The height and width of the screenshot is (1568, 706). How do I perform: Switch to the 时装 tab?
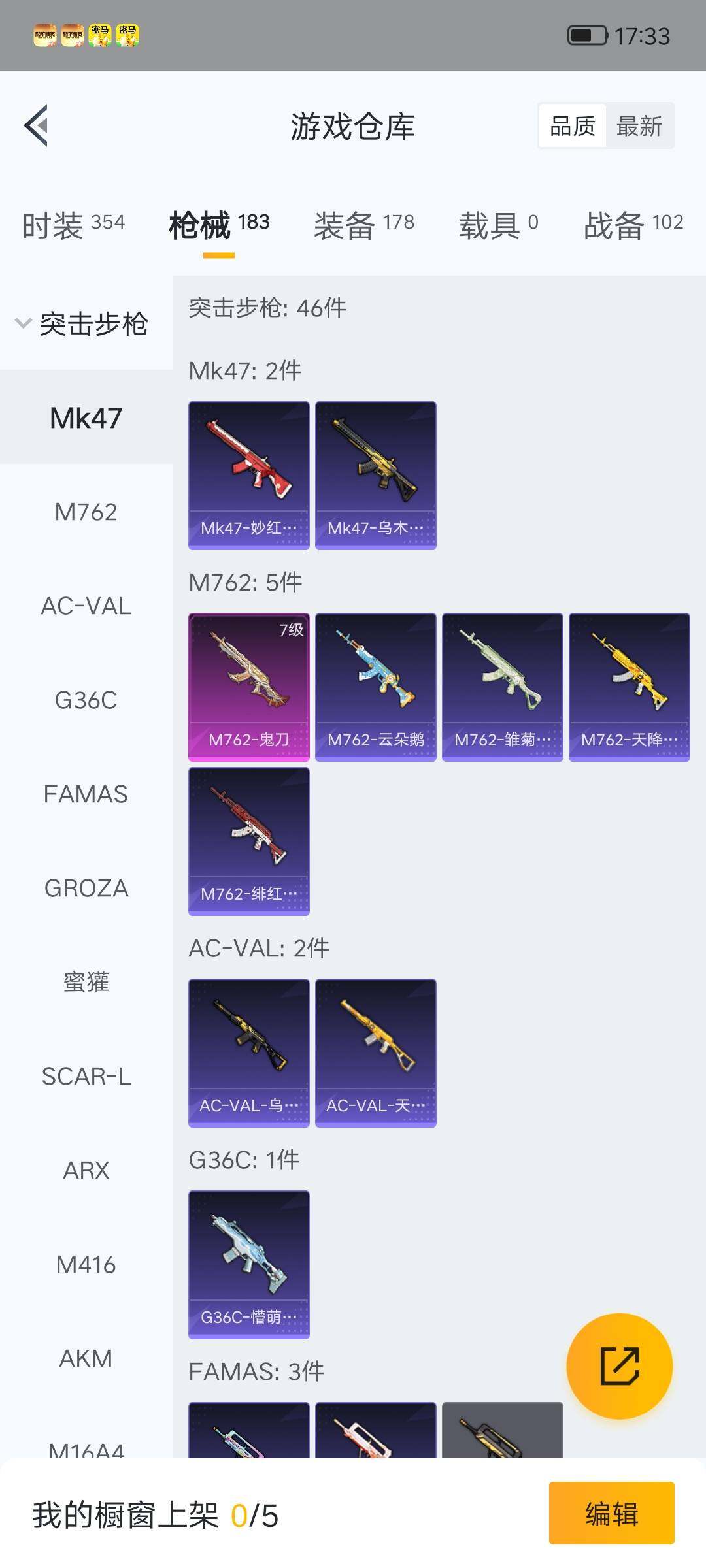click(x=73, y=225)
